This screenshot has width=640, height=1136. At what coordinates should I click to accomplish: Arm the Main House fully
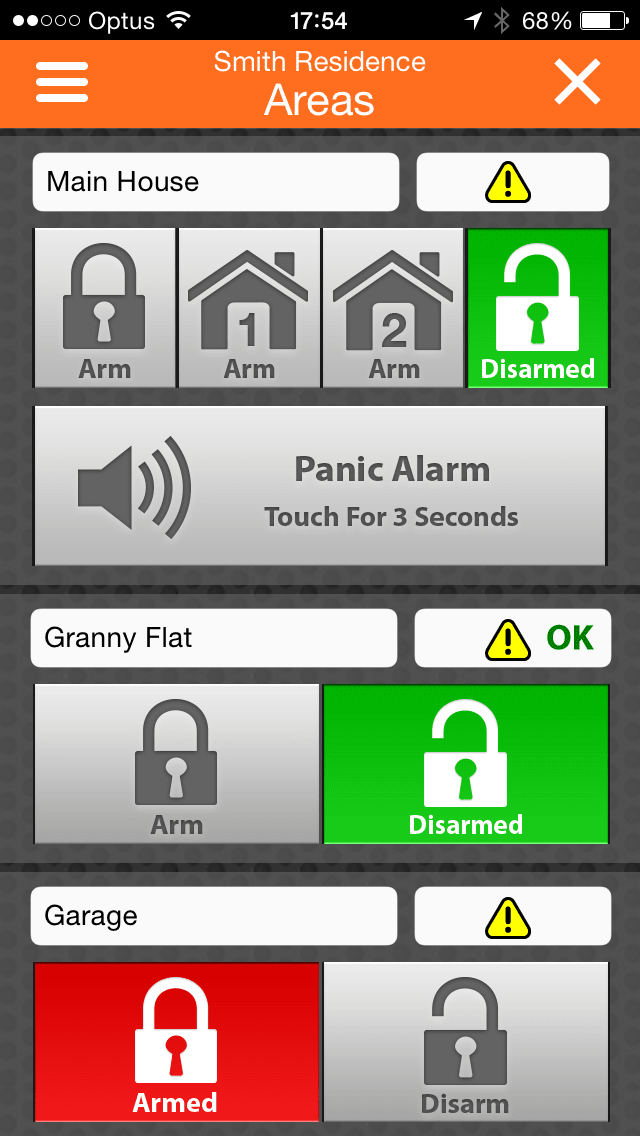tap(105, 308)
